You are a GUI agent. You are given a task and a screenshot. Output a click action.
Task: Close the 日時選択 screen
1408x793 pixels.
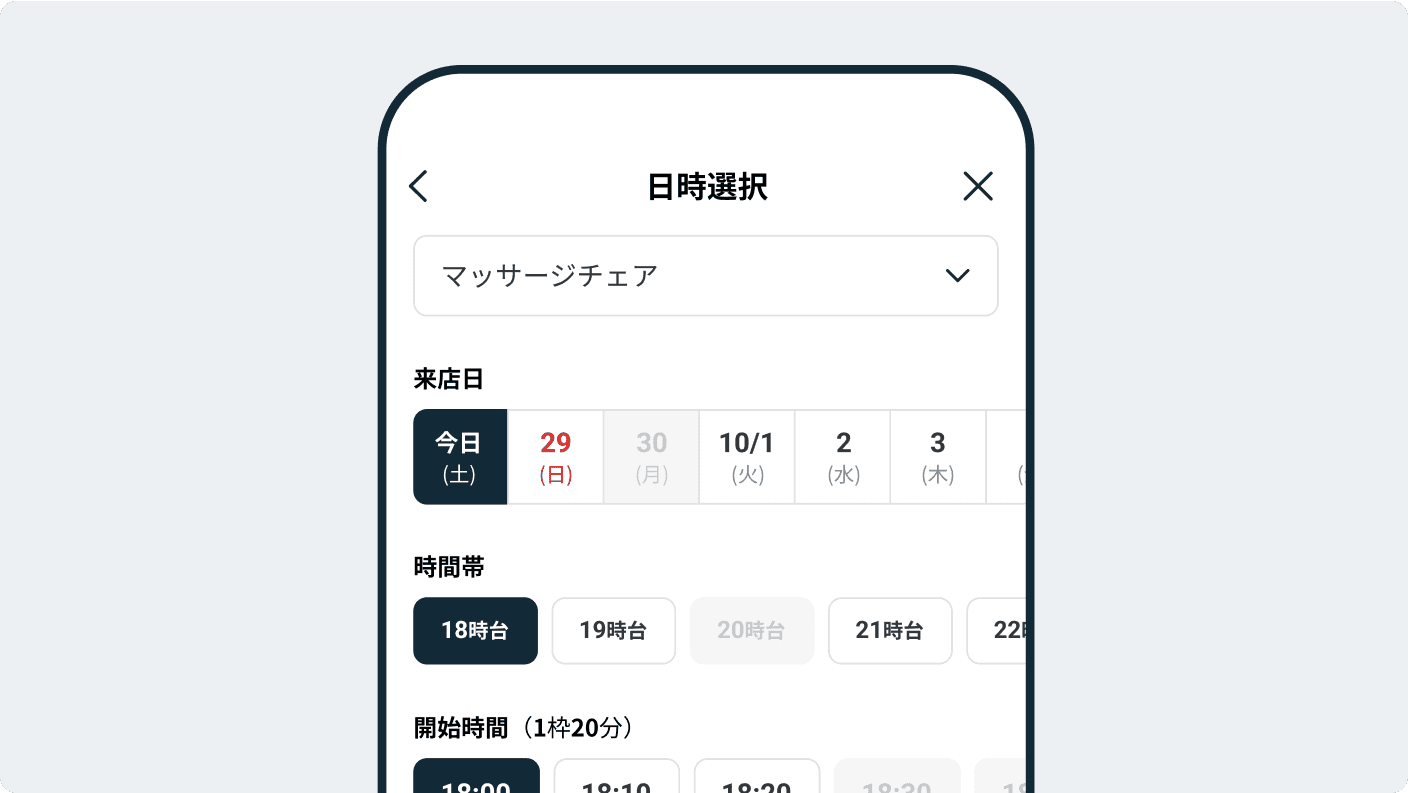coord(977,187)
